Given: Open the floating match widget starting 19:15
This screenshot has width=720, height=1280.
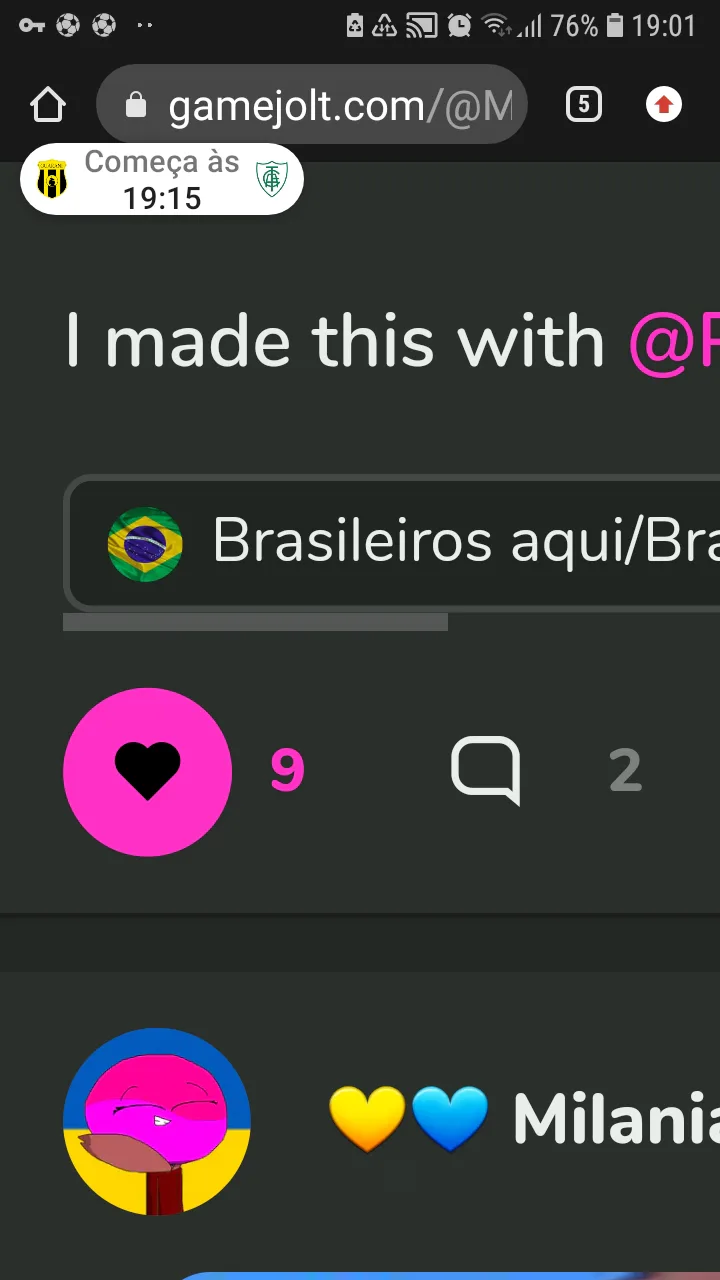Looking at the screenshot, I should [161, 180].
